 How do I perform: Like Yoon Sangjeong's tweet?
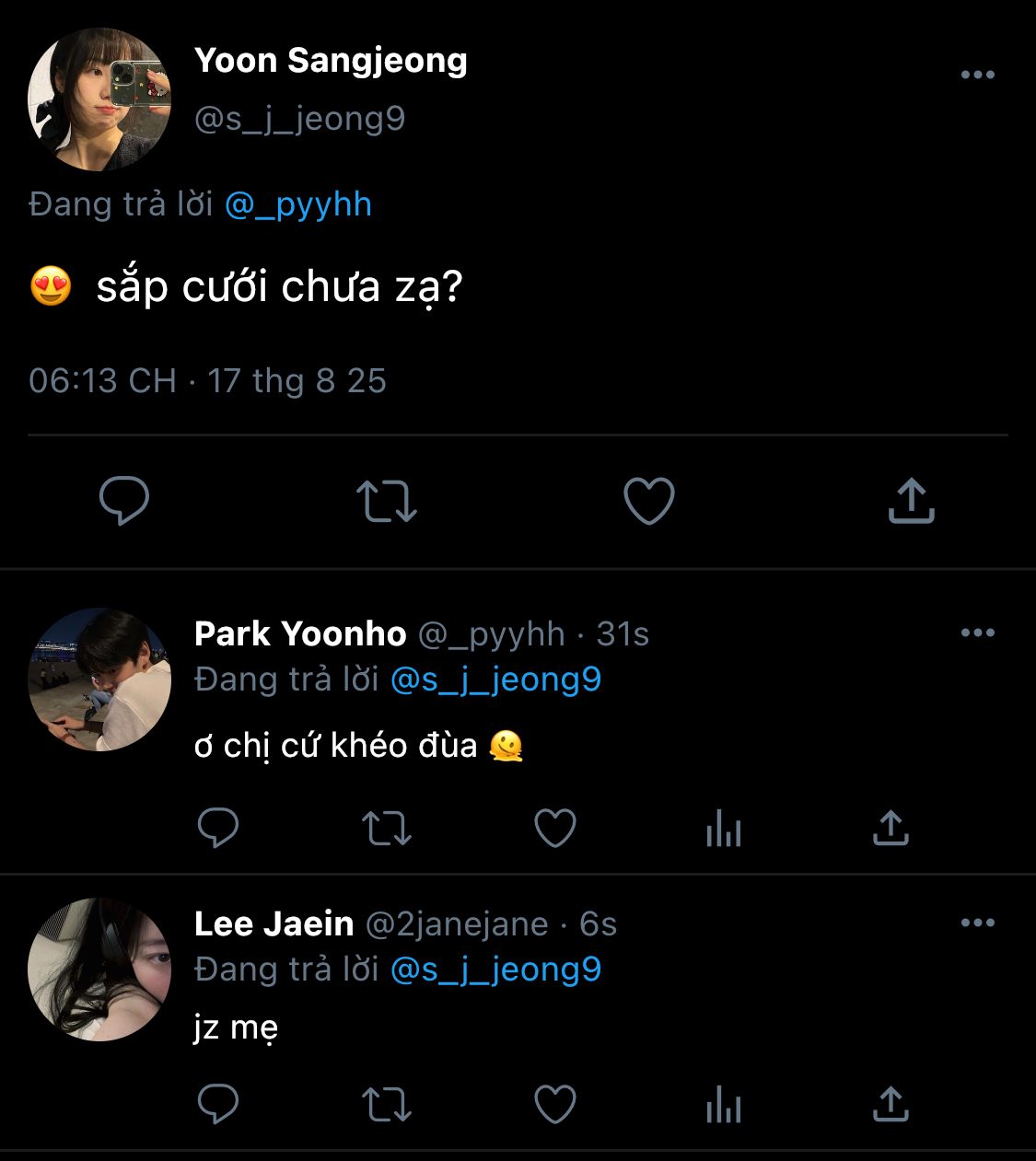[649, 501]
